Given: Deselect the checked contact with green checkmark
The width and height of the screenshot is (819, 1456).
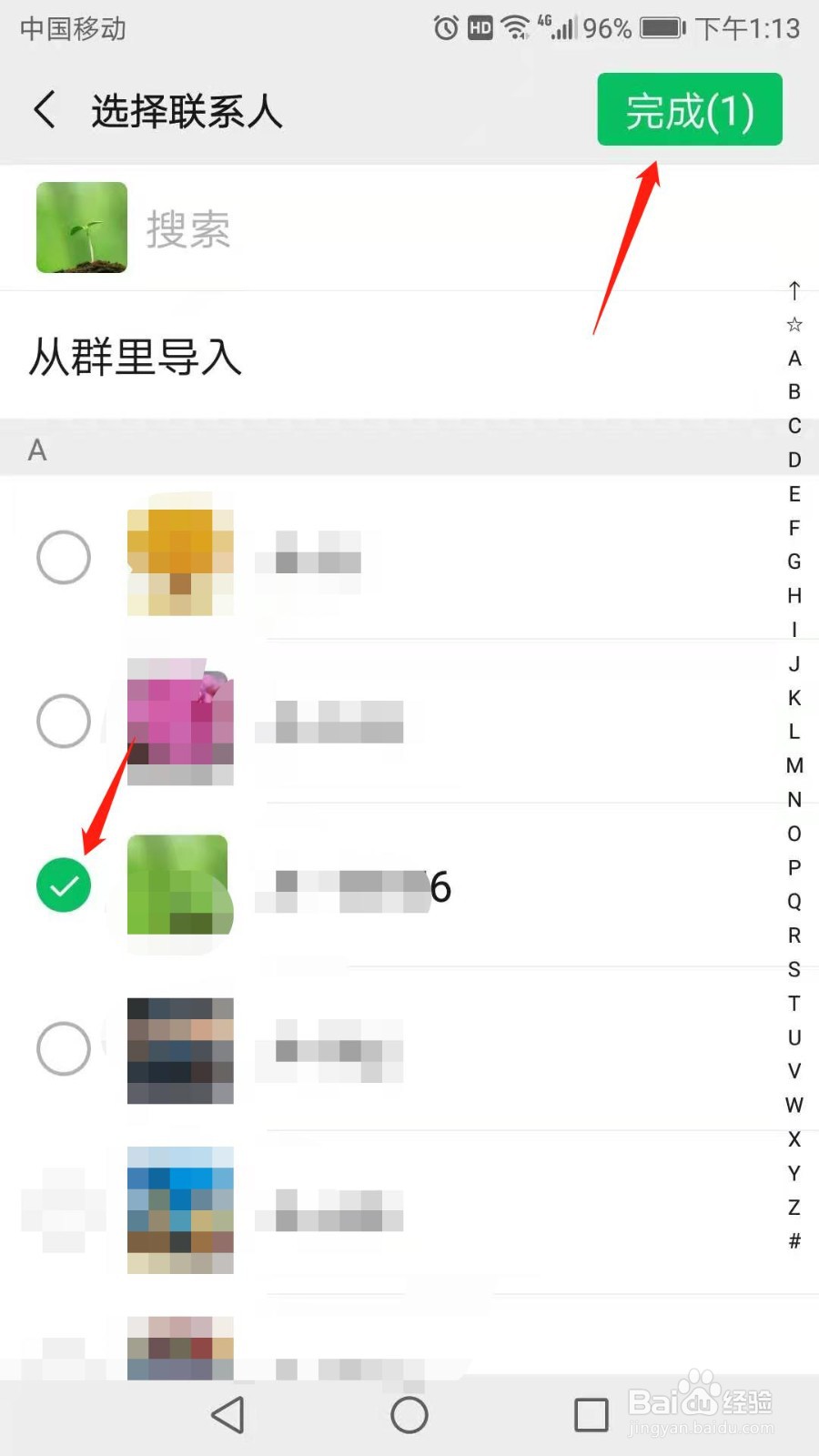Looking at the screenshot, I should click(63, 884).
